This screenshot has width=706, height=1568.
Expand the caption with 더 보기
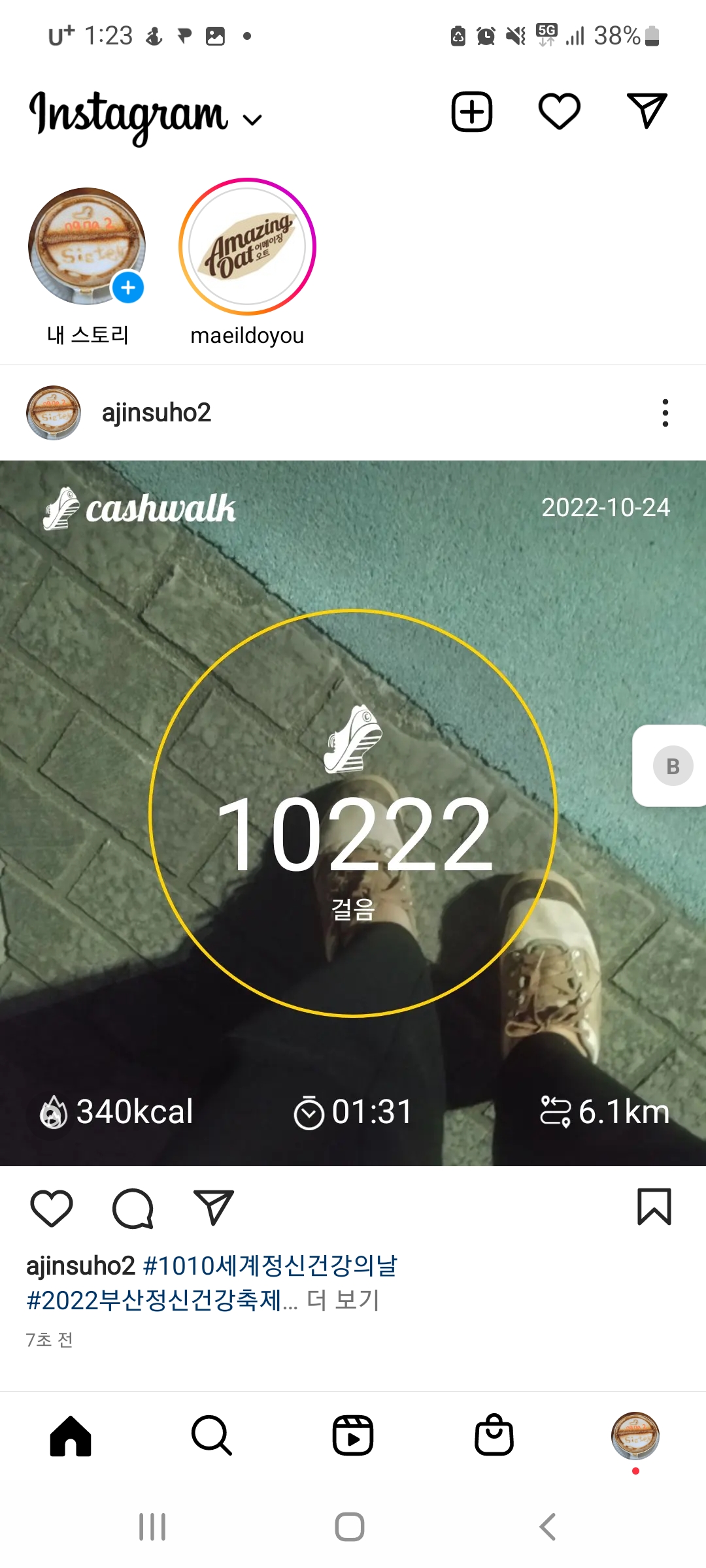pyautogui.click(x=343, y=1300)
